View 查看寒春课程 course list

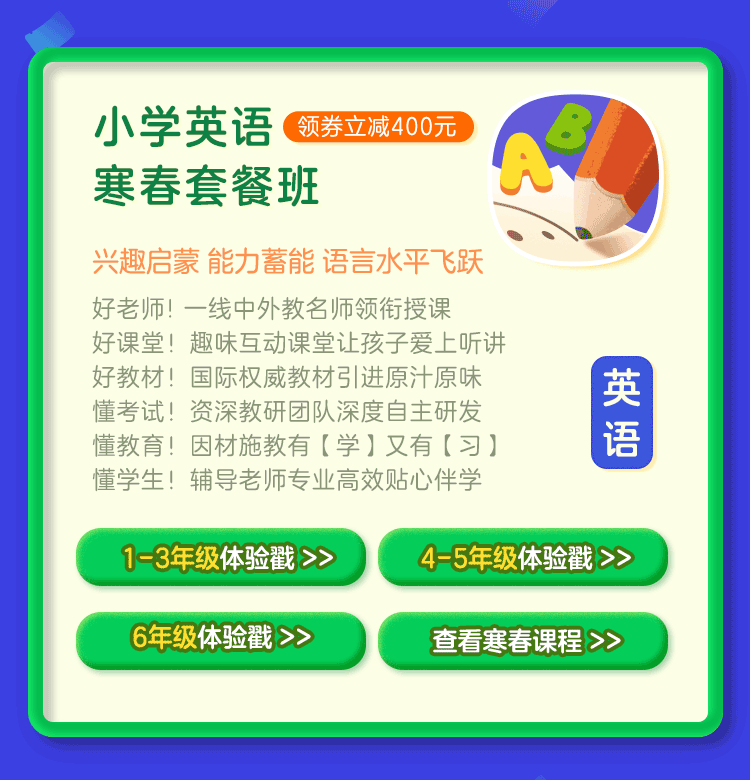click(x=522, y=640)
